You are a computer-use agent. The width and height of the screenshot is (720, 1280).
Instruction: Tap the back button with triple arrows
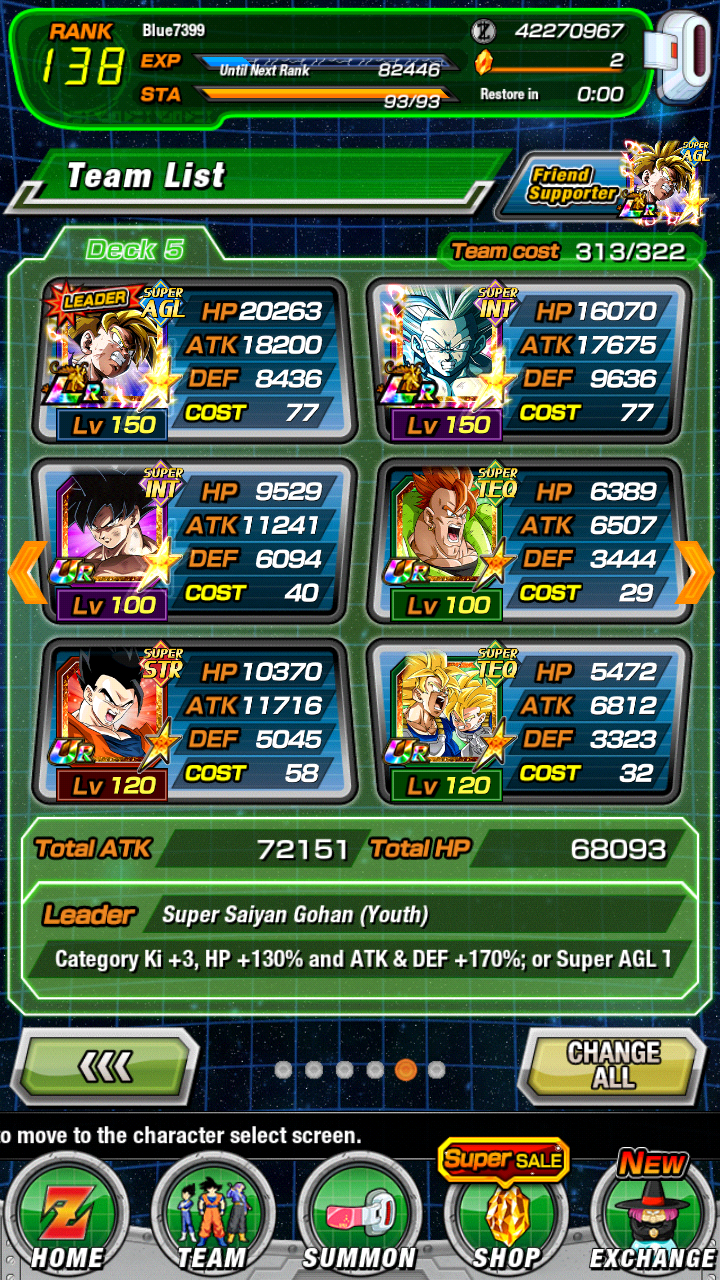point(105,1067)
